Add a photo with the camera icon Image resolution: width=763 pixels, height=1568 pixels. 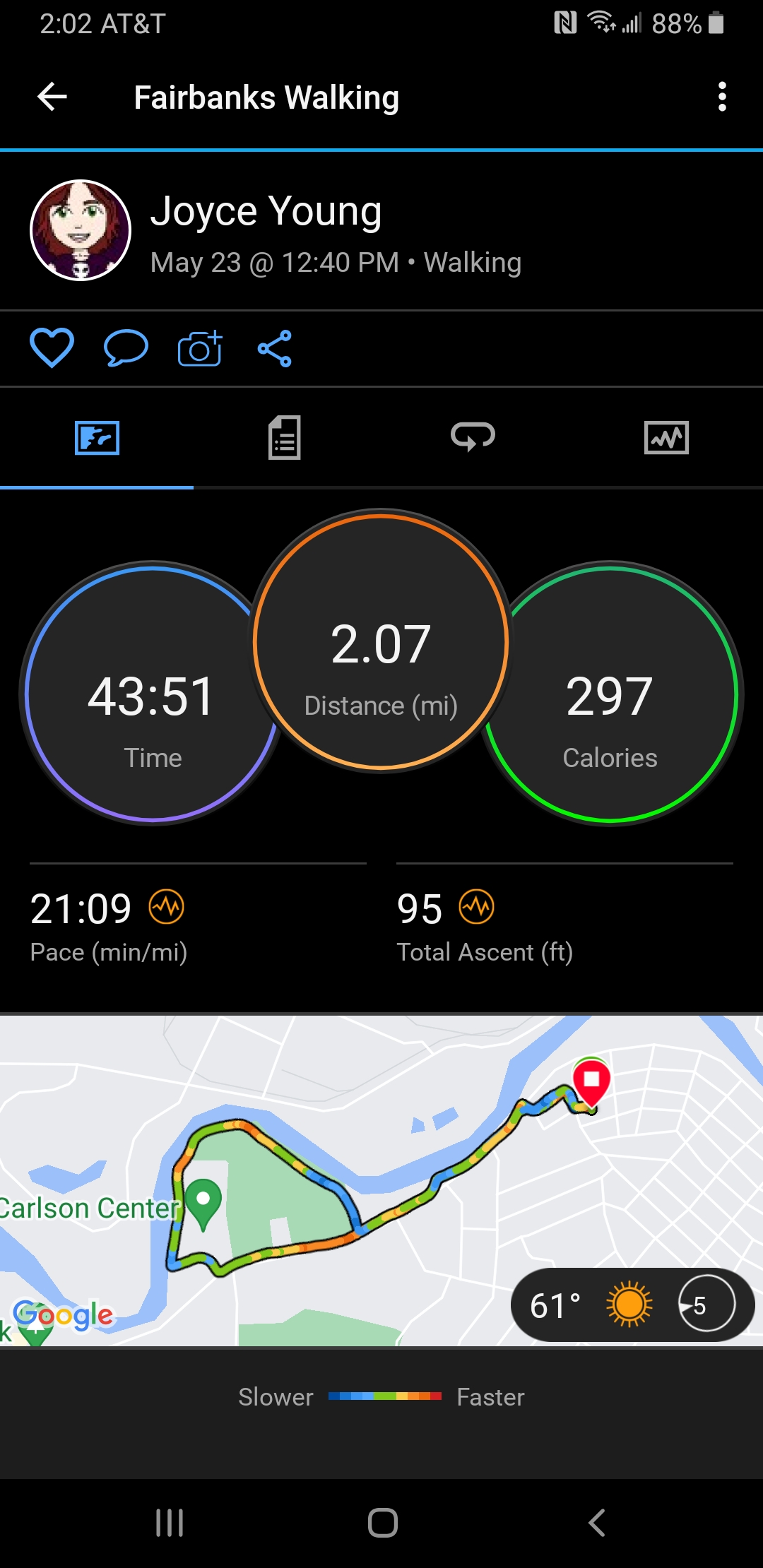pyautogui.click(x=200, y=348)
